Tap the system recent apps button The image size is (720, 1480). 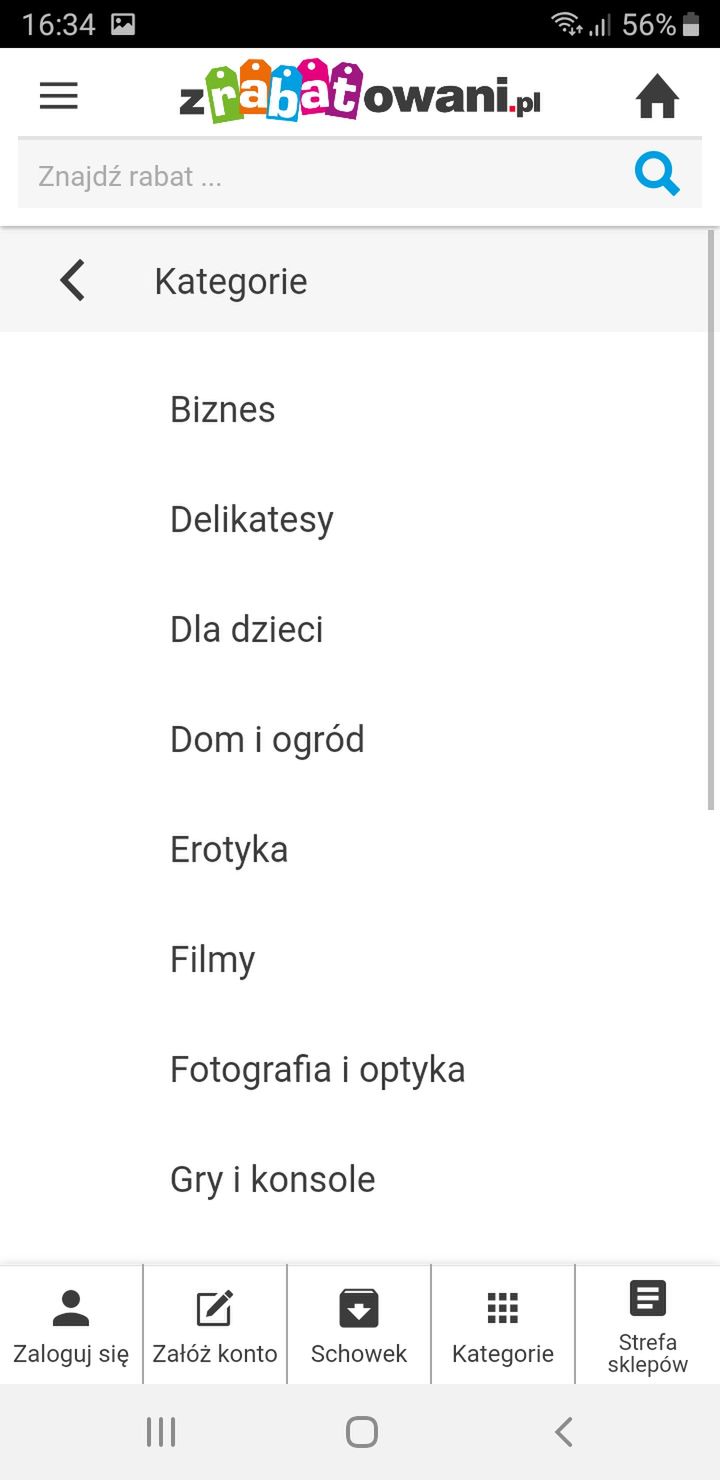(160, 1432)
